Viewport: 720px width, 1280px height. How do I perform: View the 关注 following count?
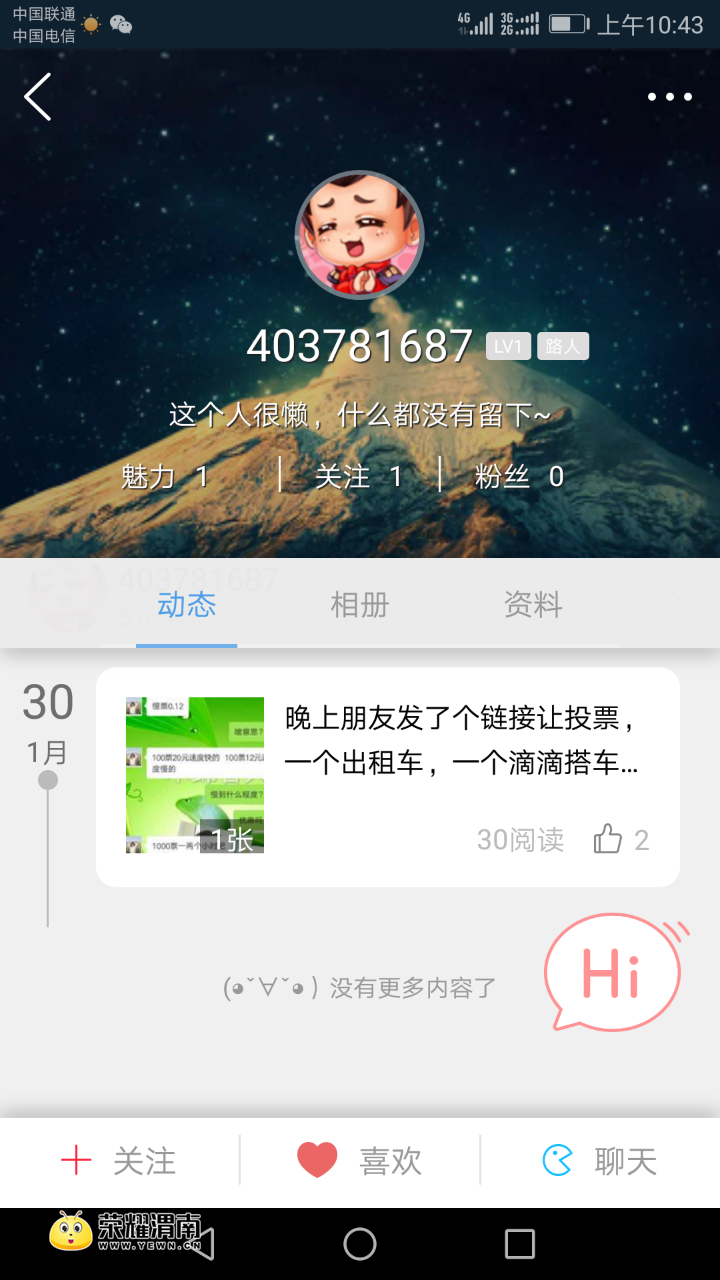(x=358, y=477)
